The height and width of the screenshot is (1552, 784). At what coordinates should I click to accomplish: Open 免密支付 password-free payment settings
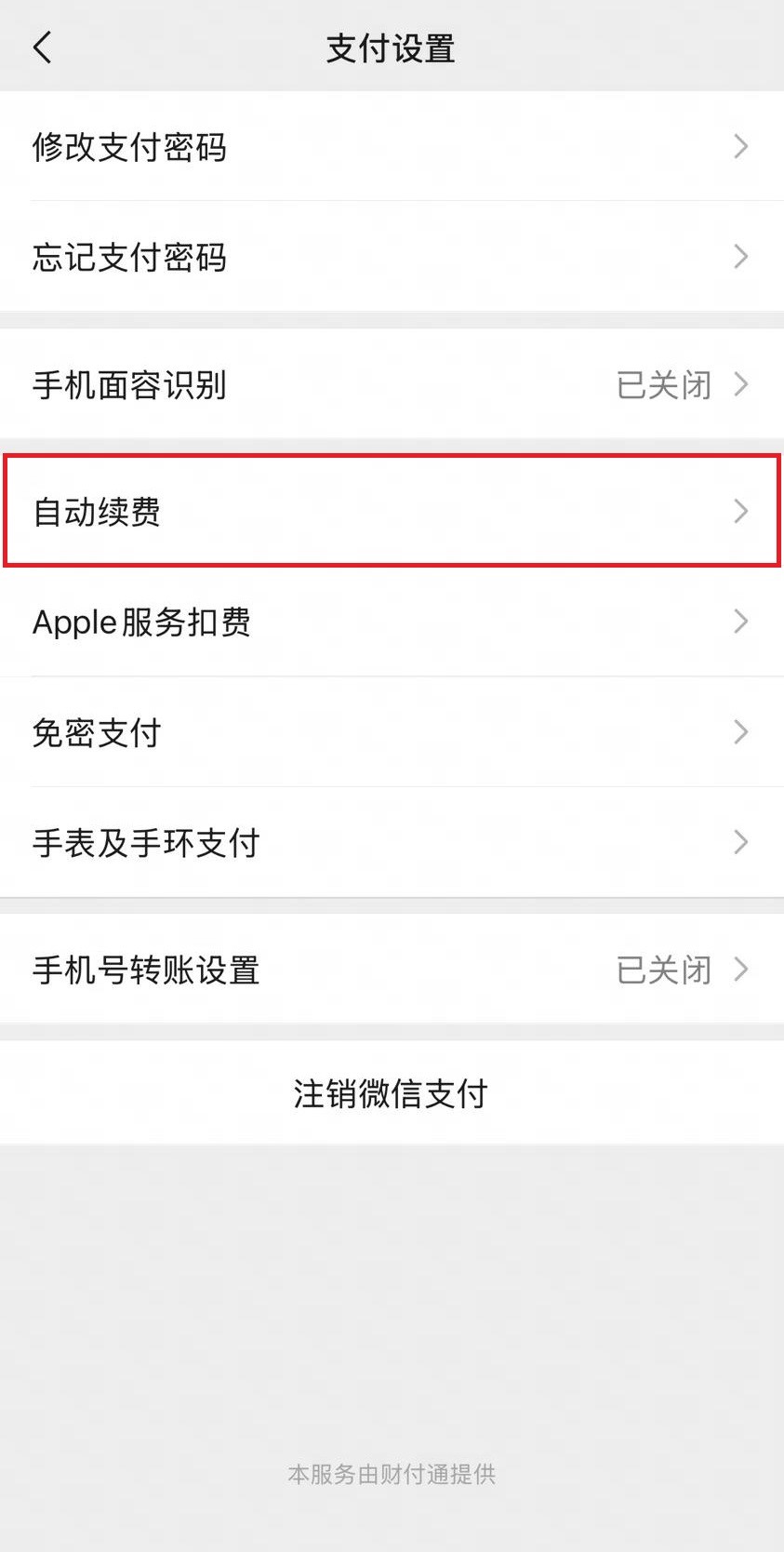(x=97, y=732)
